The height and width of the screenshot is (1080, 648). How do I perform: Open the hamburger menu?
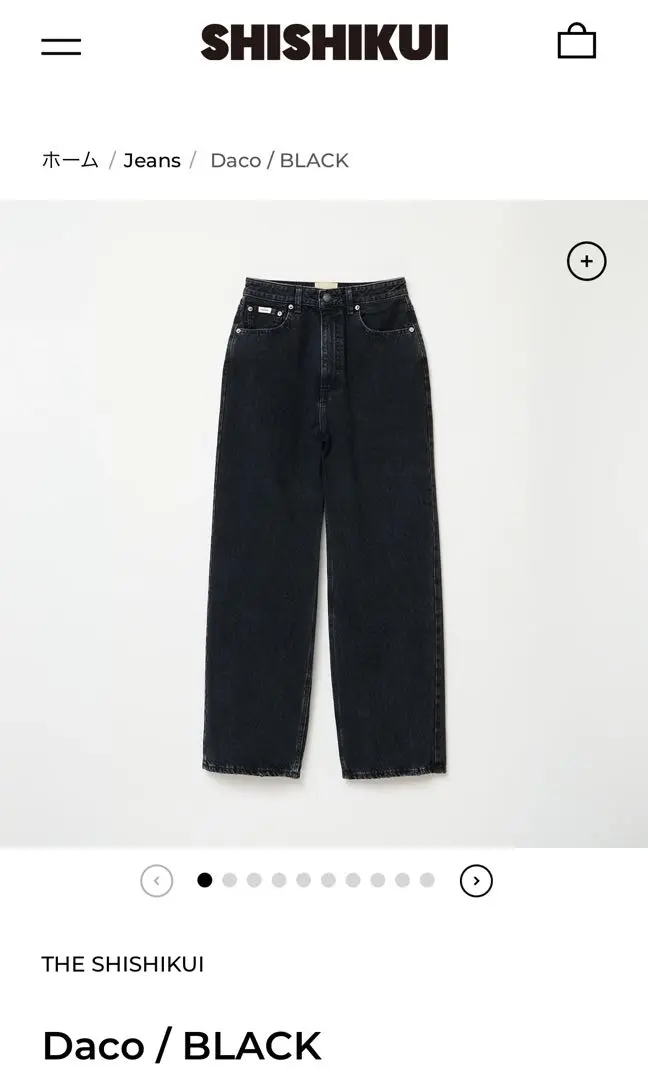(x=61, y=46)
